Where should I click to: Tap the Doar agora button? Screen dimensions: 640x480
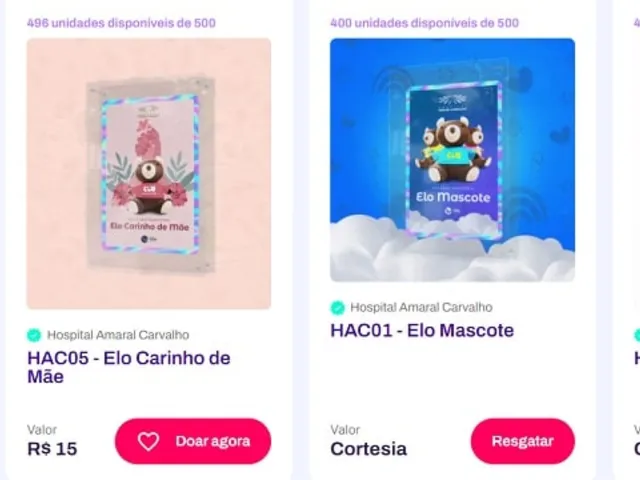193,441
